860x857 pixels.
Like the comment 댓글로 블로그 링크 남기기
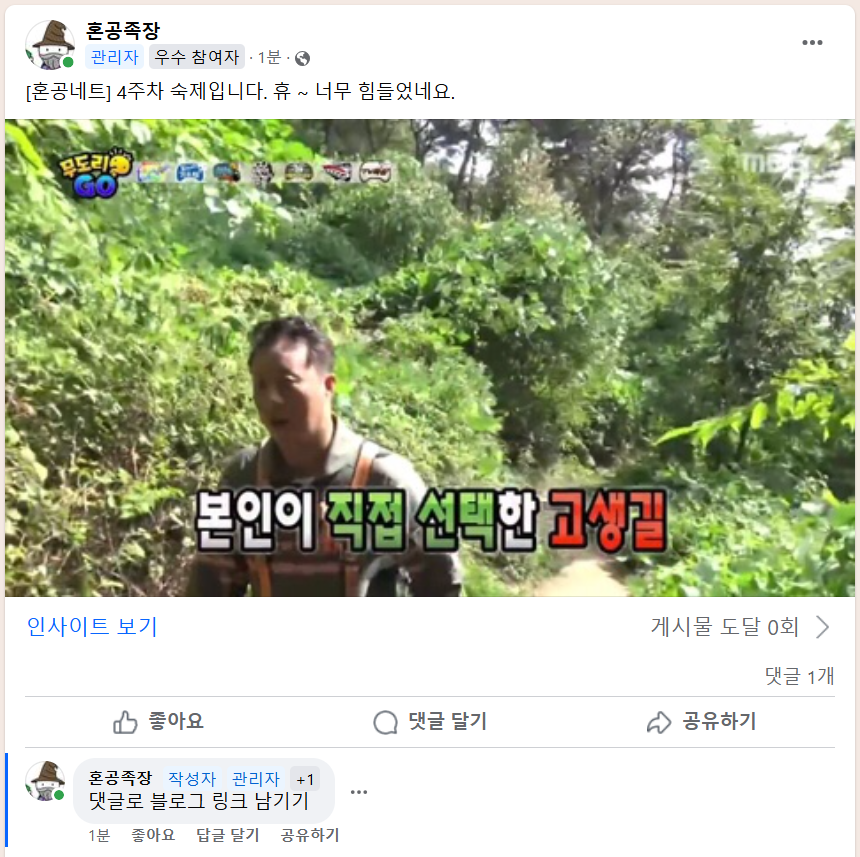[x=153, y=835]
